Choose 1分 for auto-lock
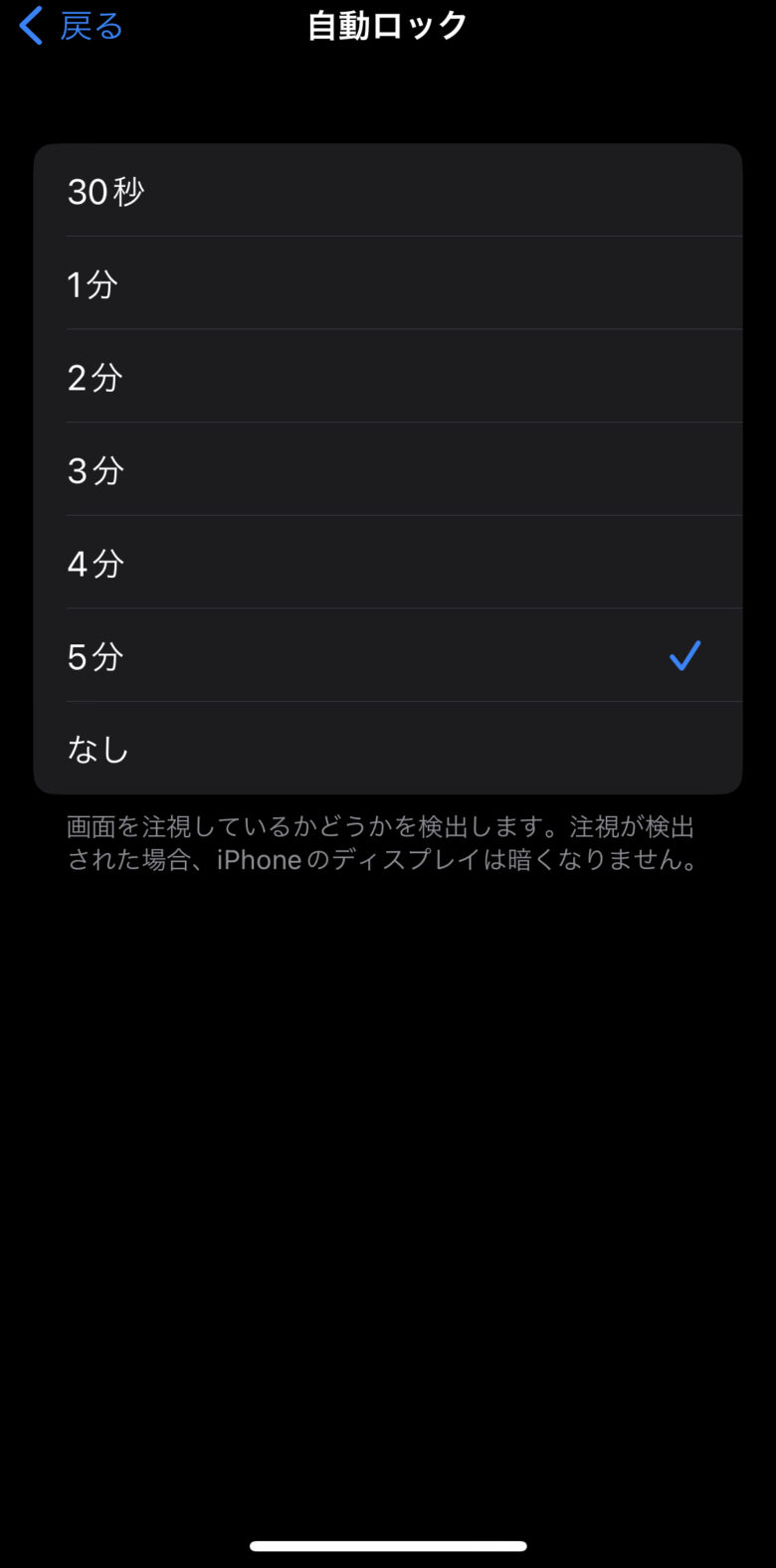The image size is (776, 1568). 388,284
